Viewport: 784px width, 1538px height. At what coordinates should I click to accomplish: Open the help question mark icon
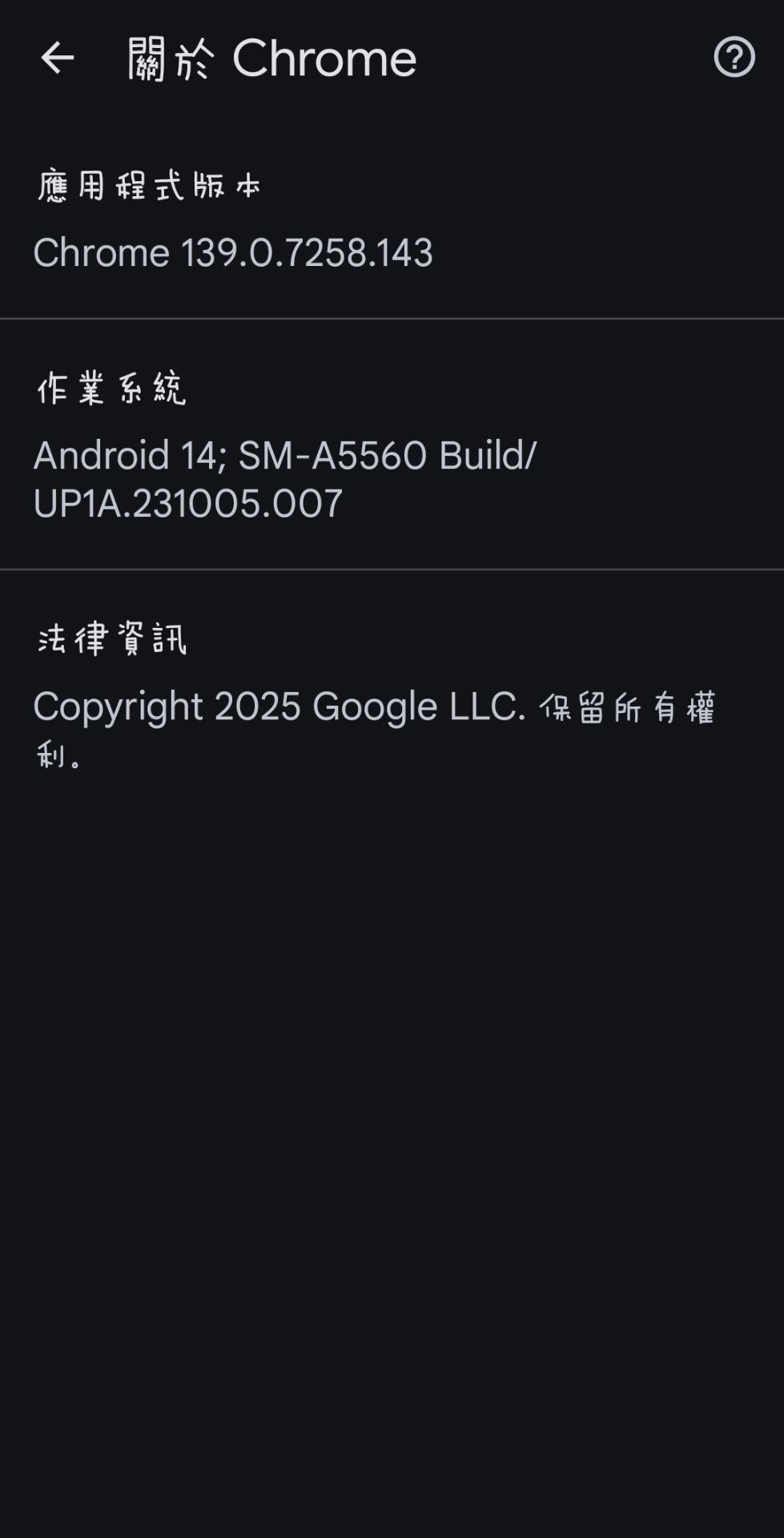click(x=734, y=58)
